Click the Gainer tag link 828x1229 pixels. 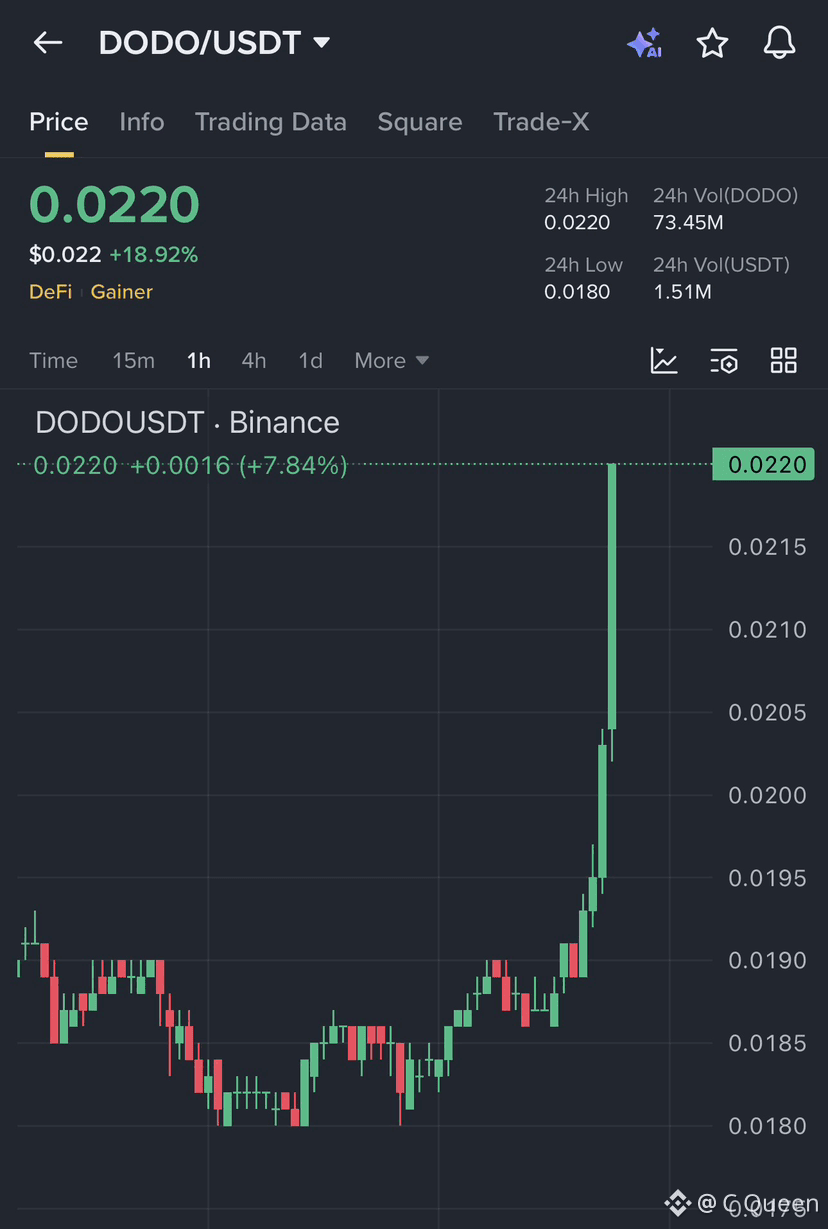click(x=121, y=291)
